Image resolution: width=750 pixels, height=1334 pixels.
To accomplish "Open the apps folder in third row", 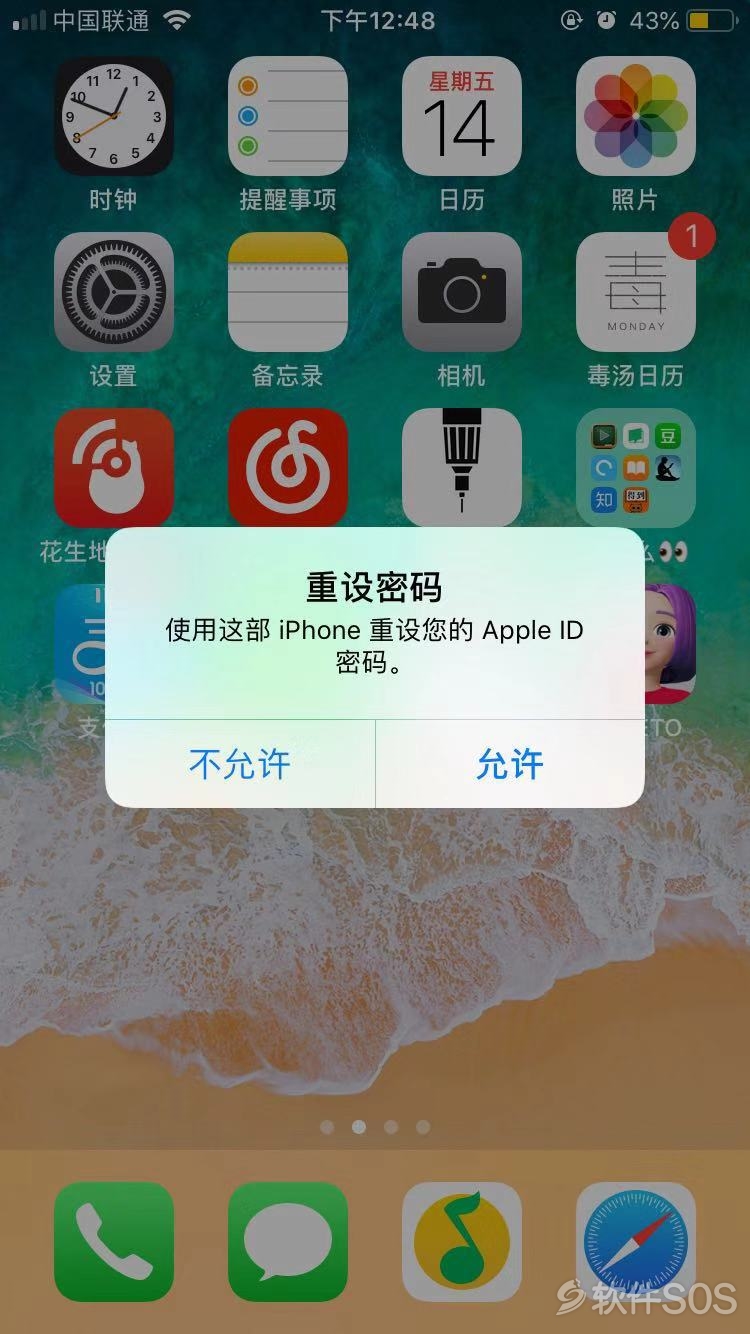I will (x=636, y=467).
